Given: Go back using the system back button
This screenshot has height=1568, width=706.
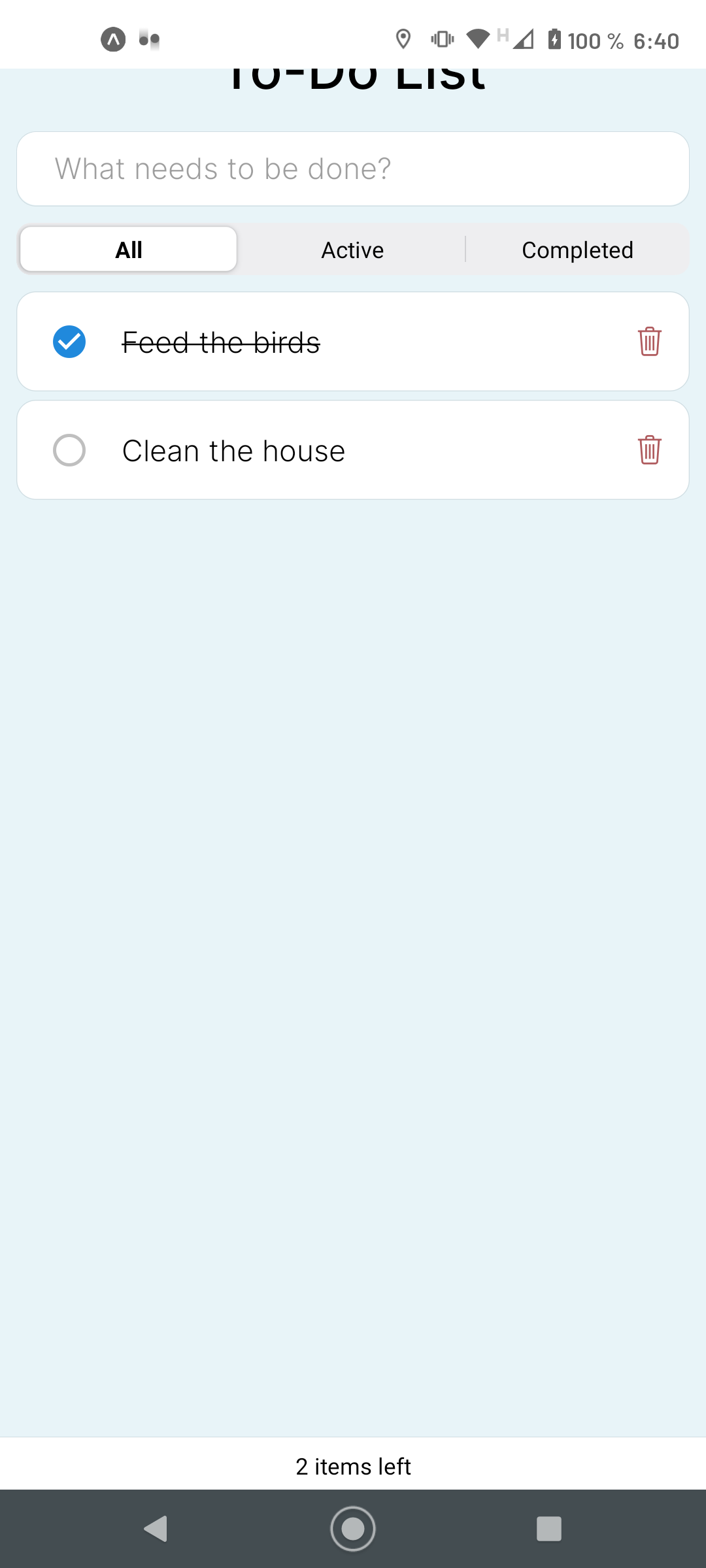Looking at the screenshot, I should click(156, 1529).
